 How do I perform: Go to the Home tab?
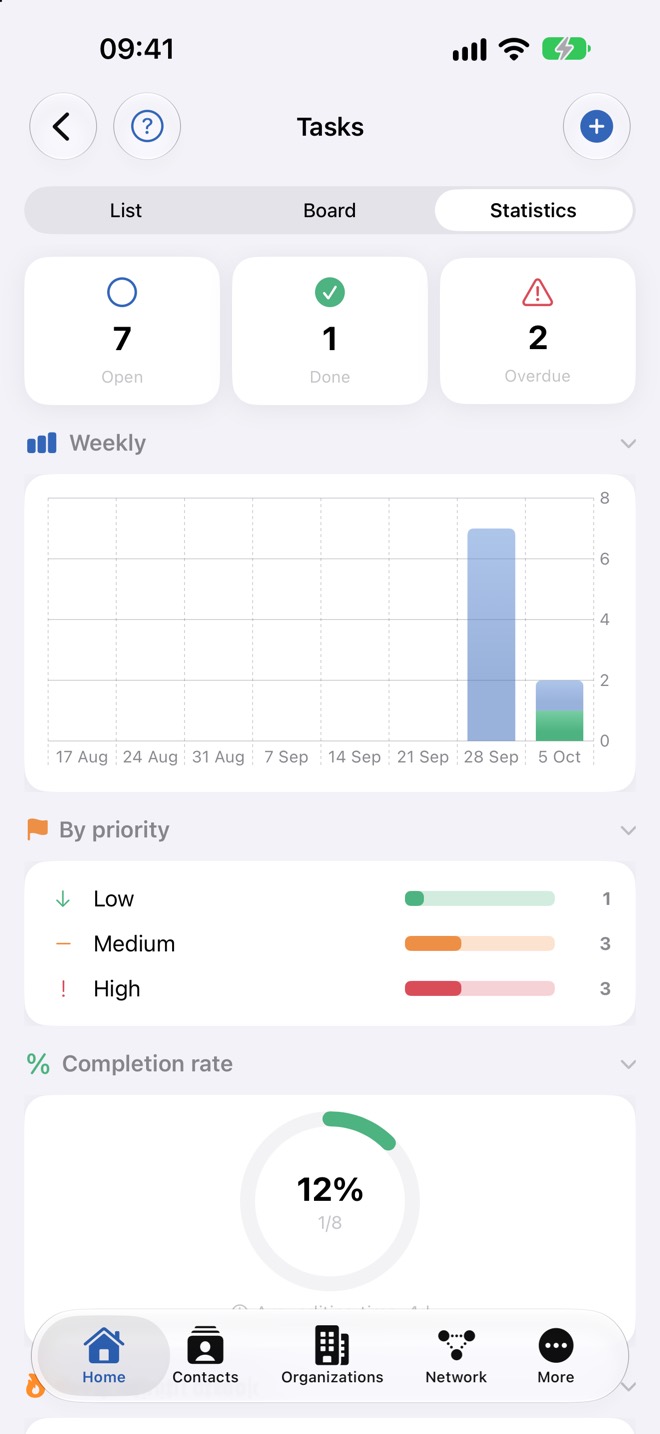point(104,1356)
